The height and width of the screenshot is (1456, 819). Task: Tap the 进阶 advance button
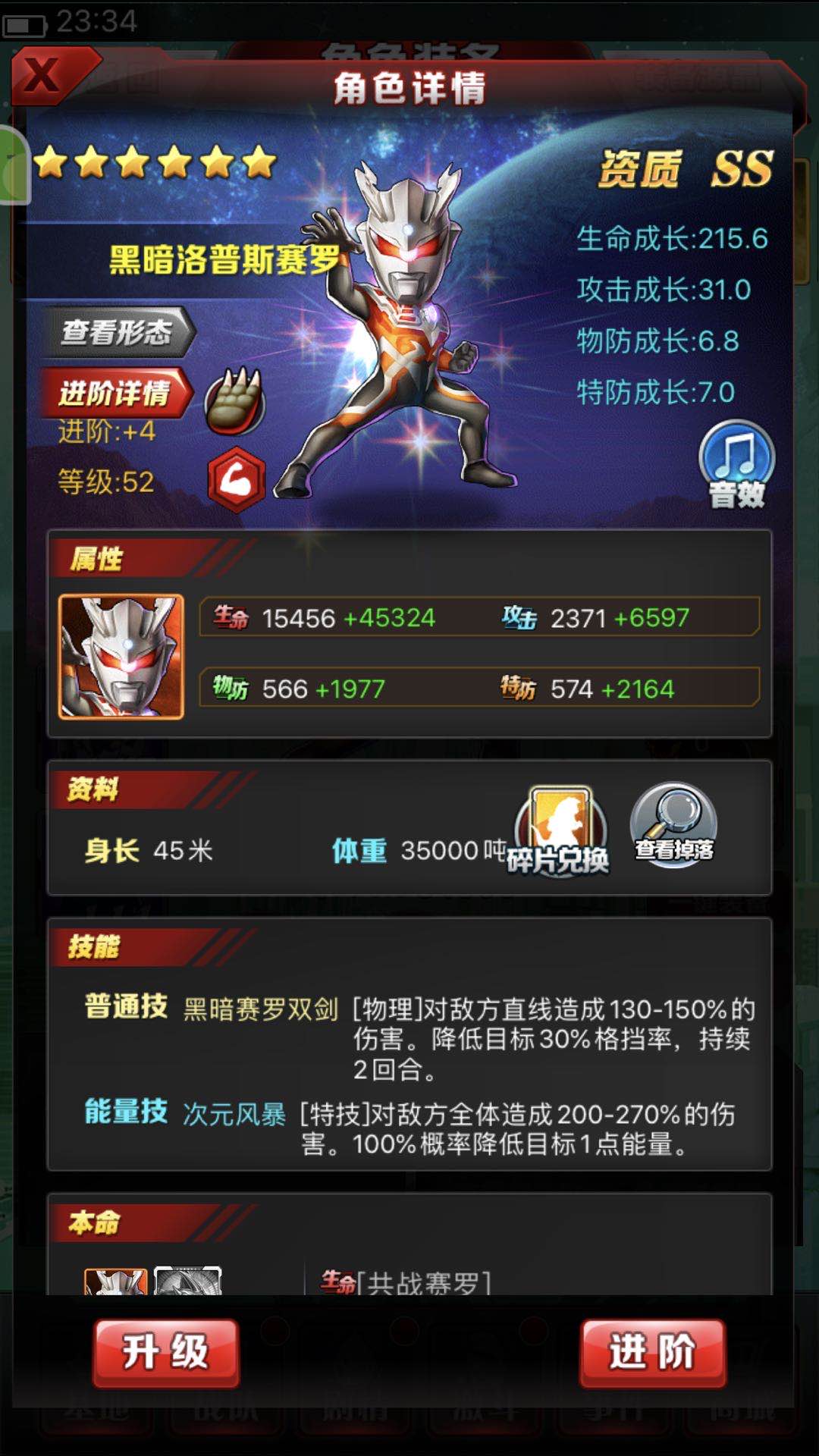pos(652,1353)
